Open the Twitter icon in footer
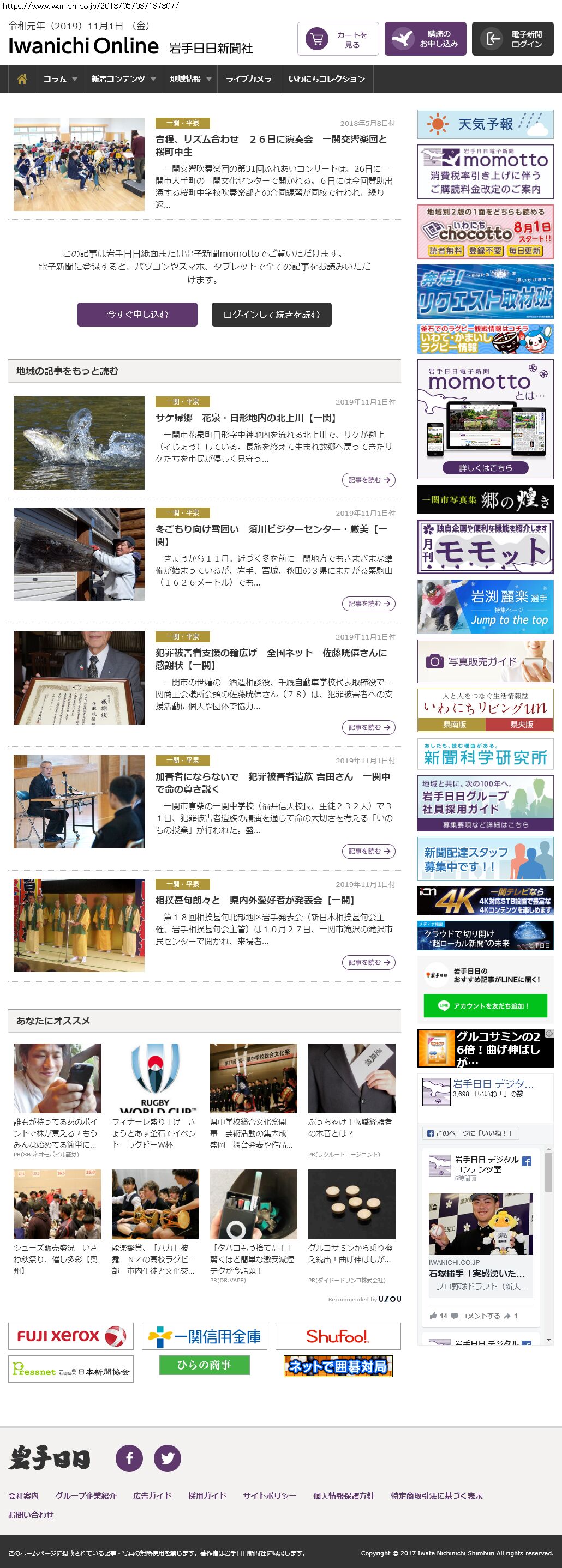The image size is (562, 1568). pos(168,1458)
